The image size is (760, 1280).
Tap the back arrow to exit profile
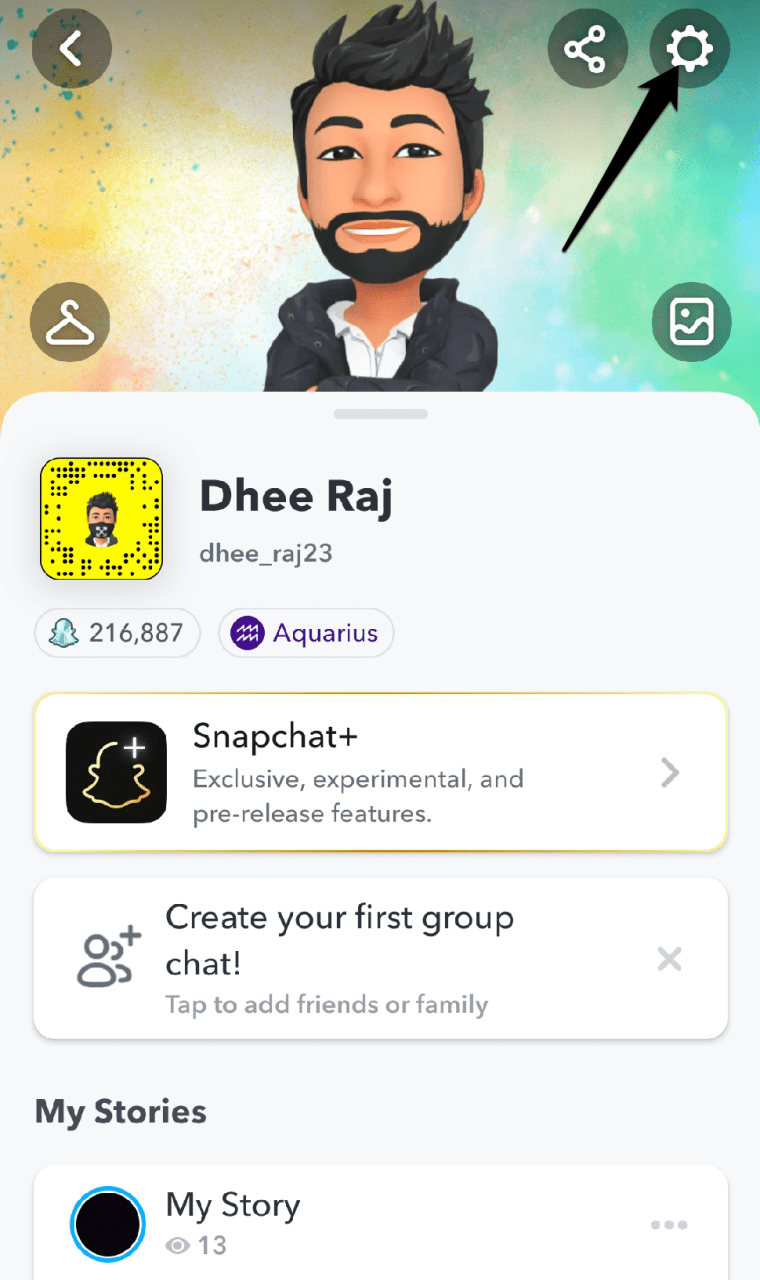[x=71, y=47]
